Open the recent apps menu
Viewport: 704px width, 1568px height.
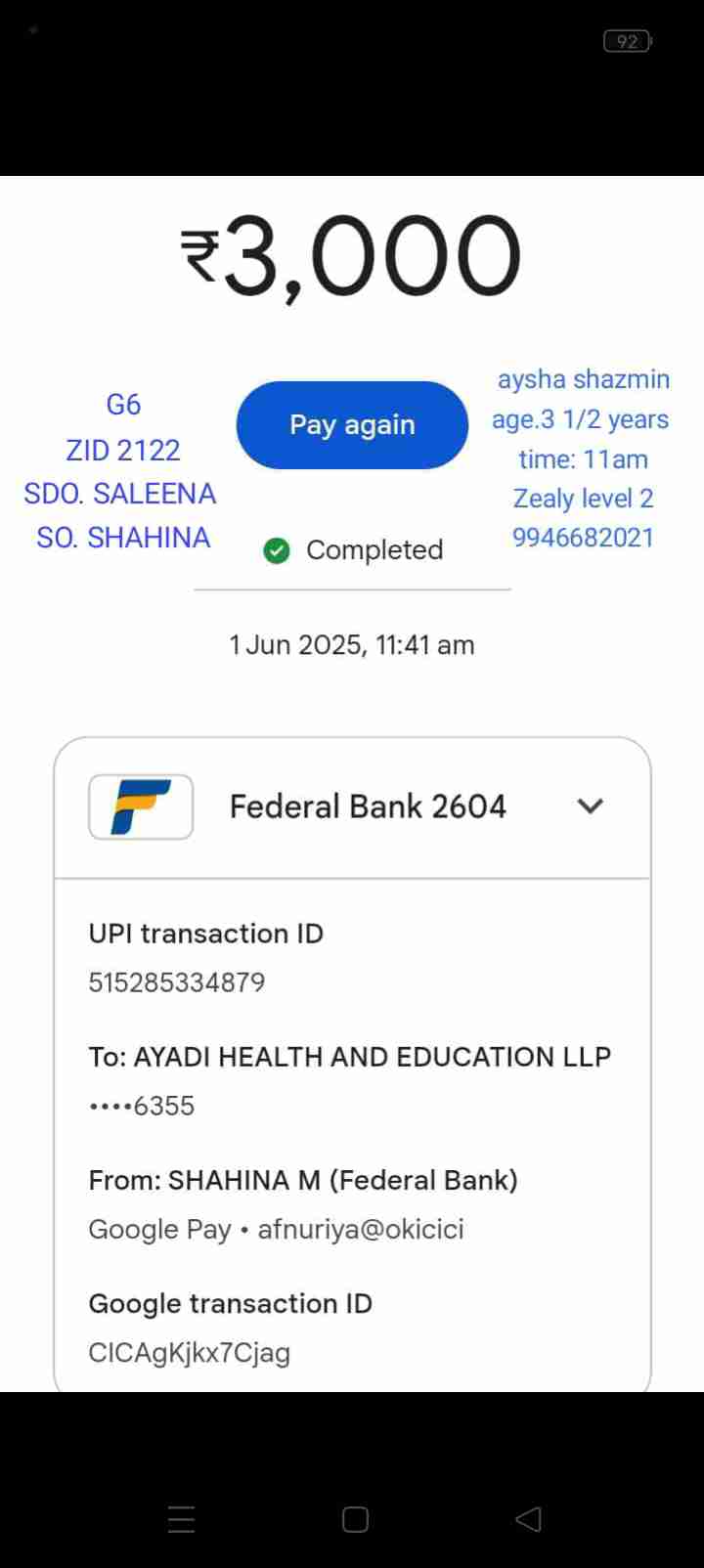(182, 1519)
